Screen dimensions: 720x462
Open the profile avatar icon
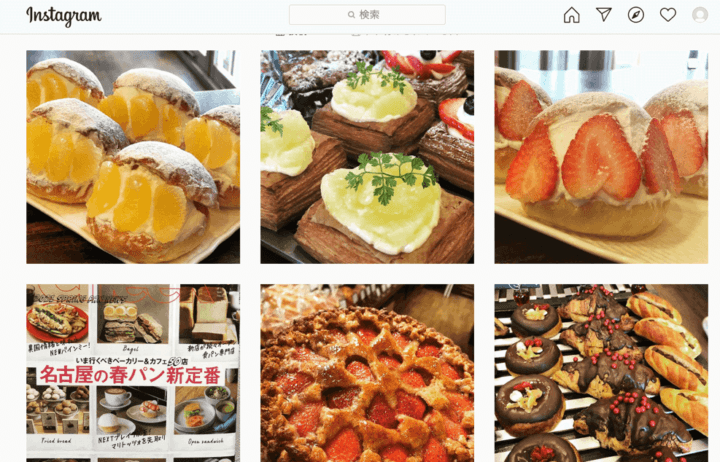pyautogui.click(x=700, y=15)
